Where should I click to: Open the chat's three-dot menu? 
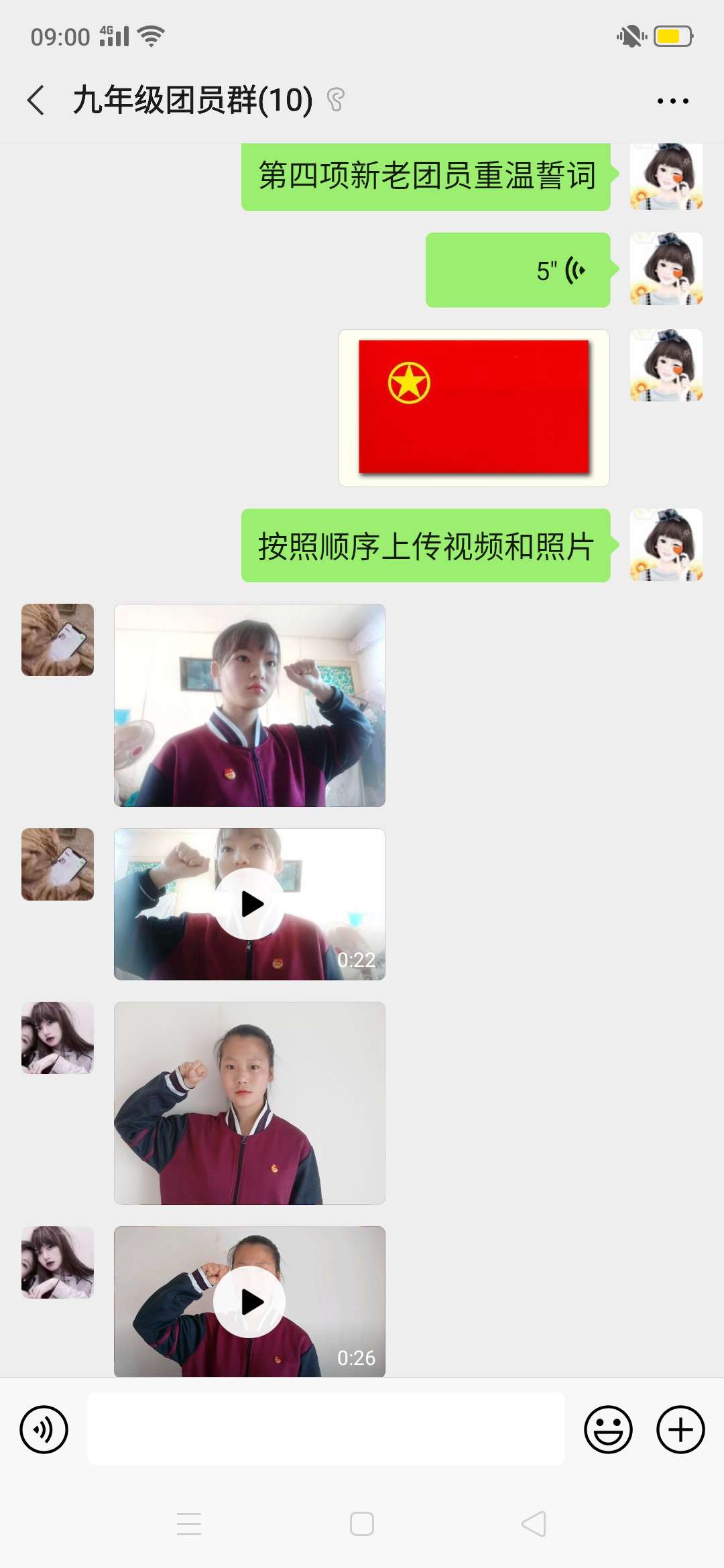(672, 101)
